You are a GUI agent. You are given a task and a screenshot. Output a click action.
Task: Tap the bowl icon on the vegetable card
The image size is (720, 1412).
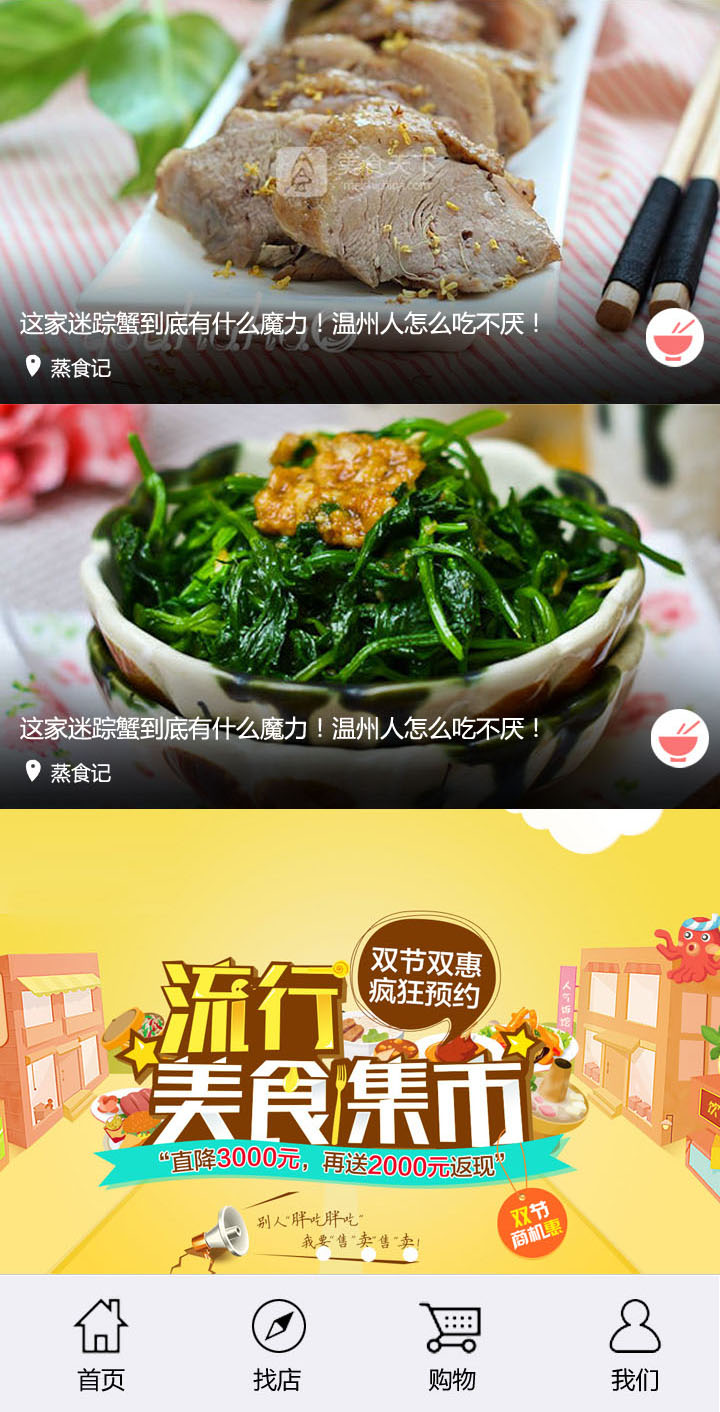coord(679,738)
